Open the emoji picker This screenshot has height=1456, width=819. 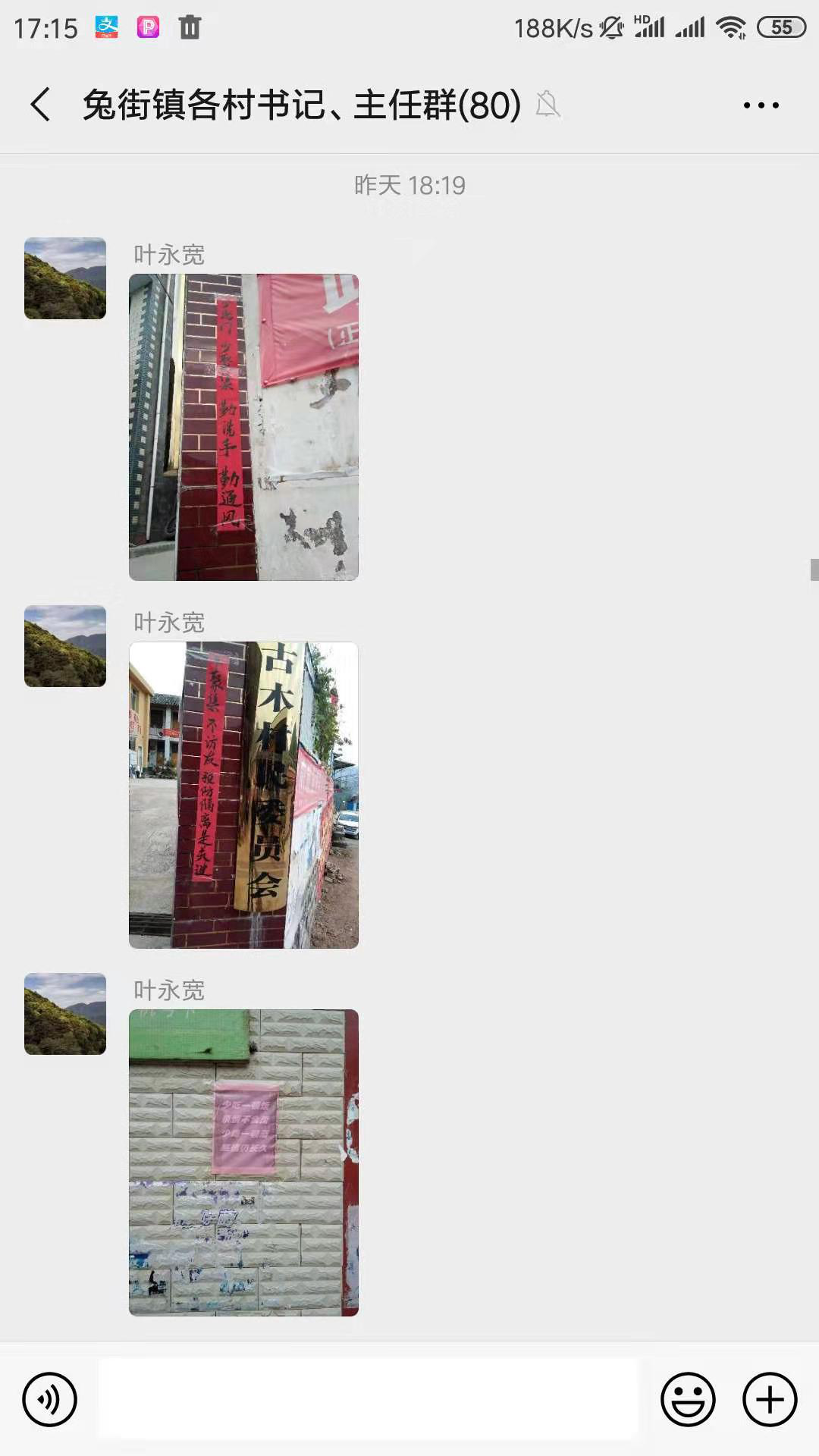coord(688,1399)
